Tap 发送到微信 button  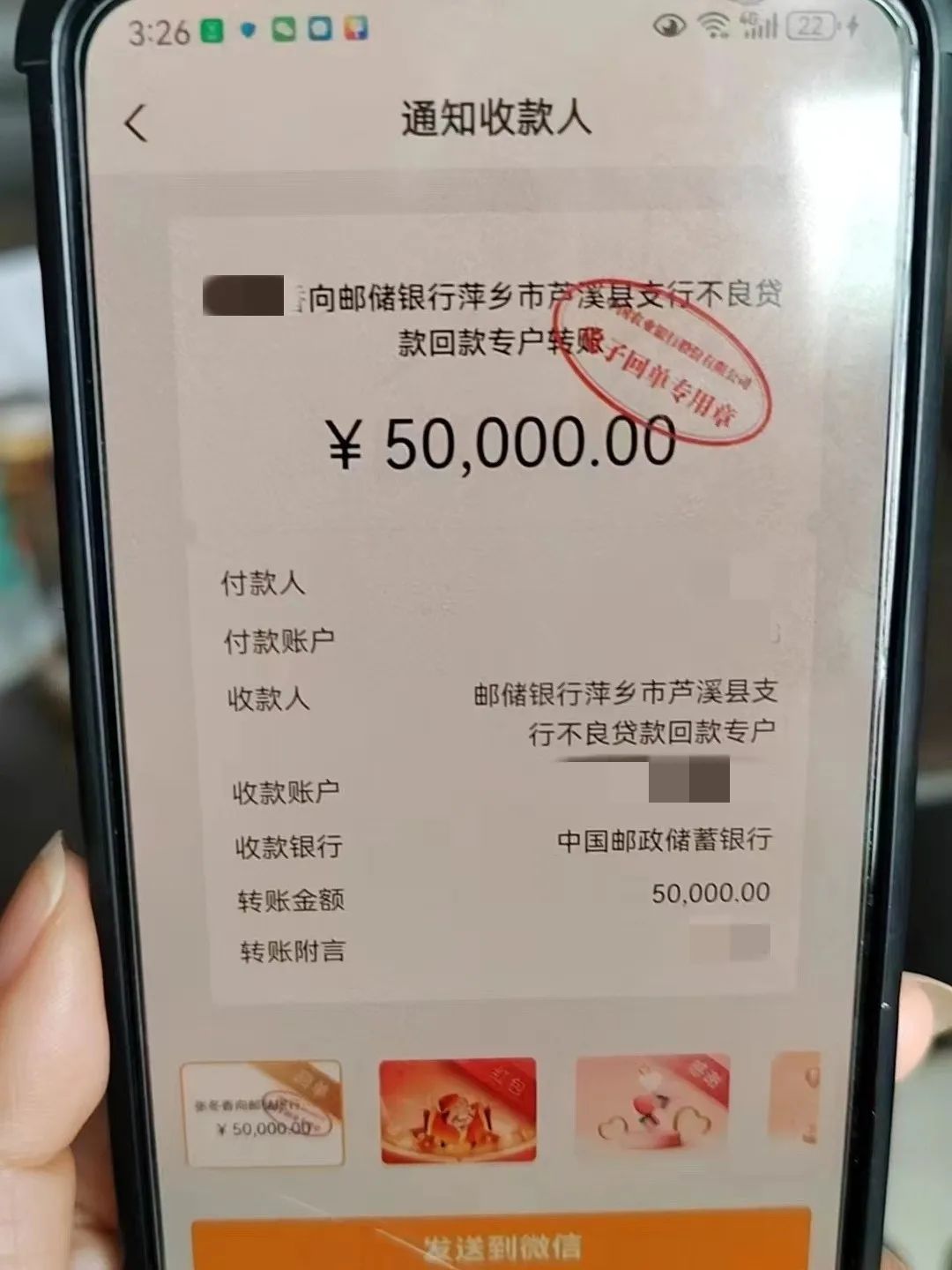pyautogui.click(x=501, y=1244)
